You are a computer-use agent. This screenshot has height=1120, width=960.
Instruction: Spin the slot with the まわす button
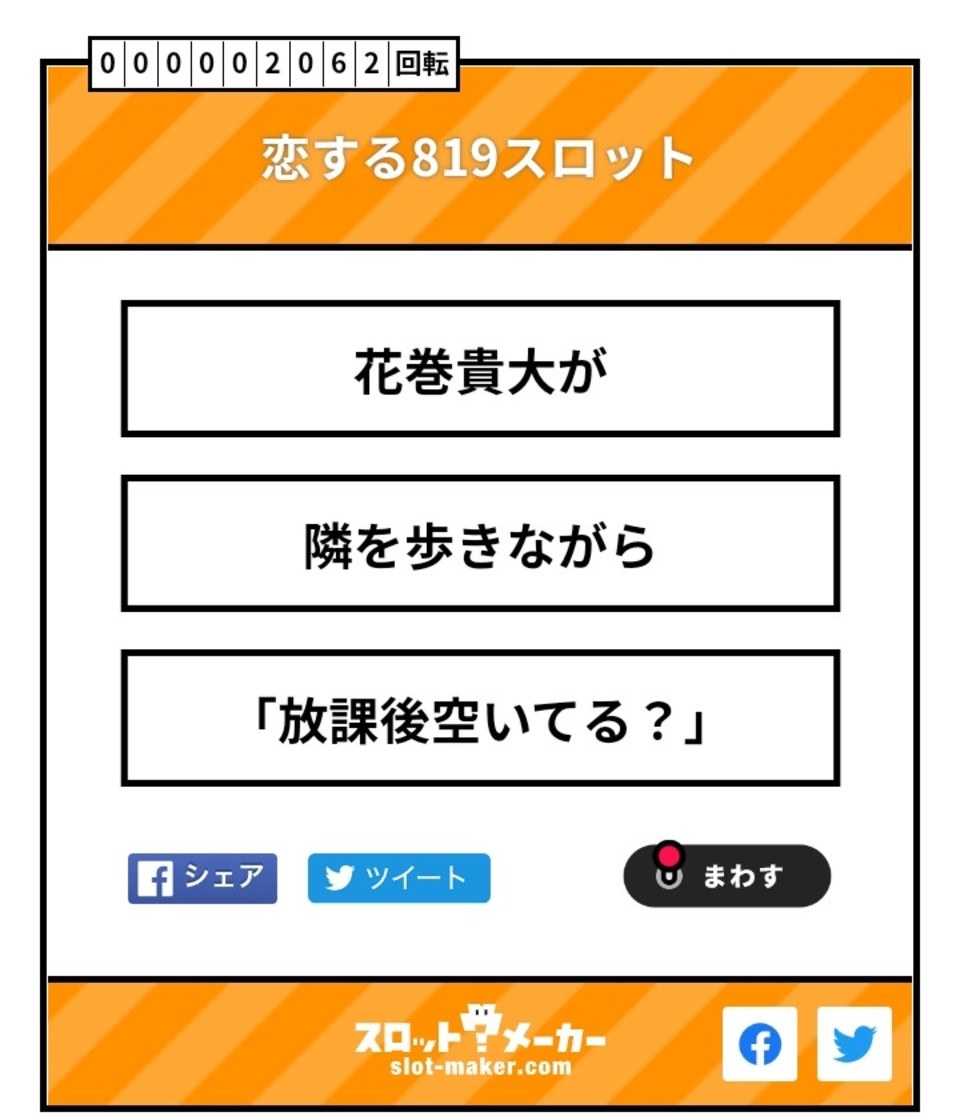(727, 876)
